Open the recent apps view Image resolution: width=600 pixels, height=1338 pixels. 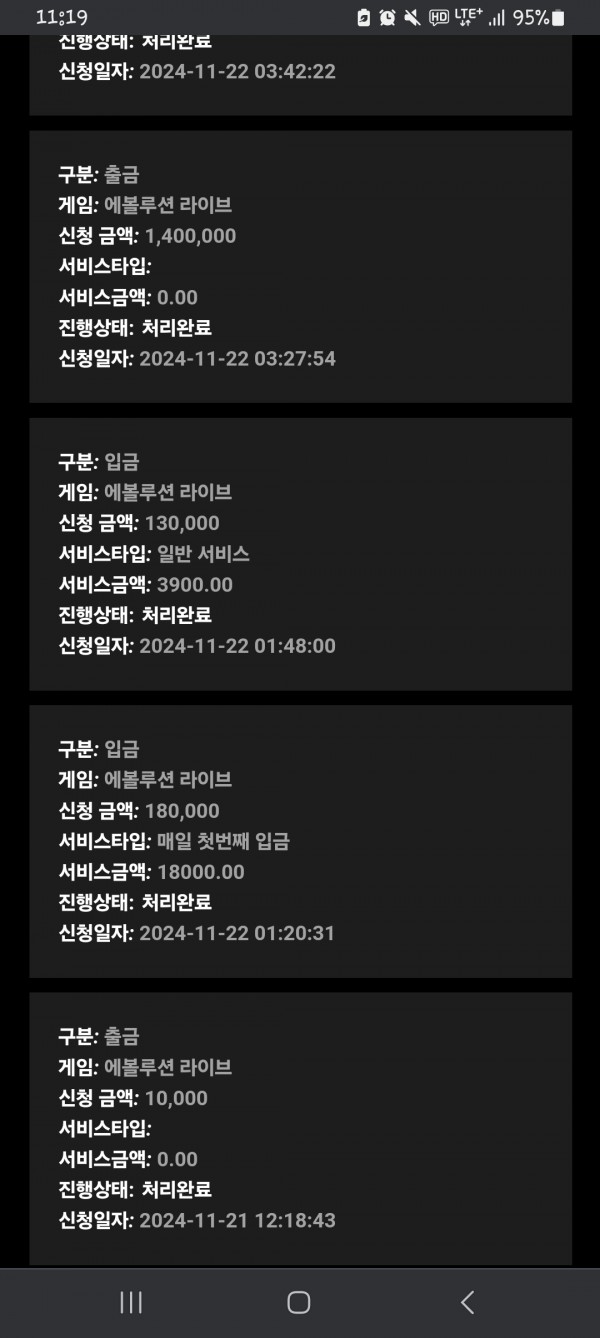coord(131,1301)
